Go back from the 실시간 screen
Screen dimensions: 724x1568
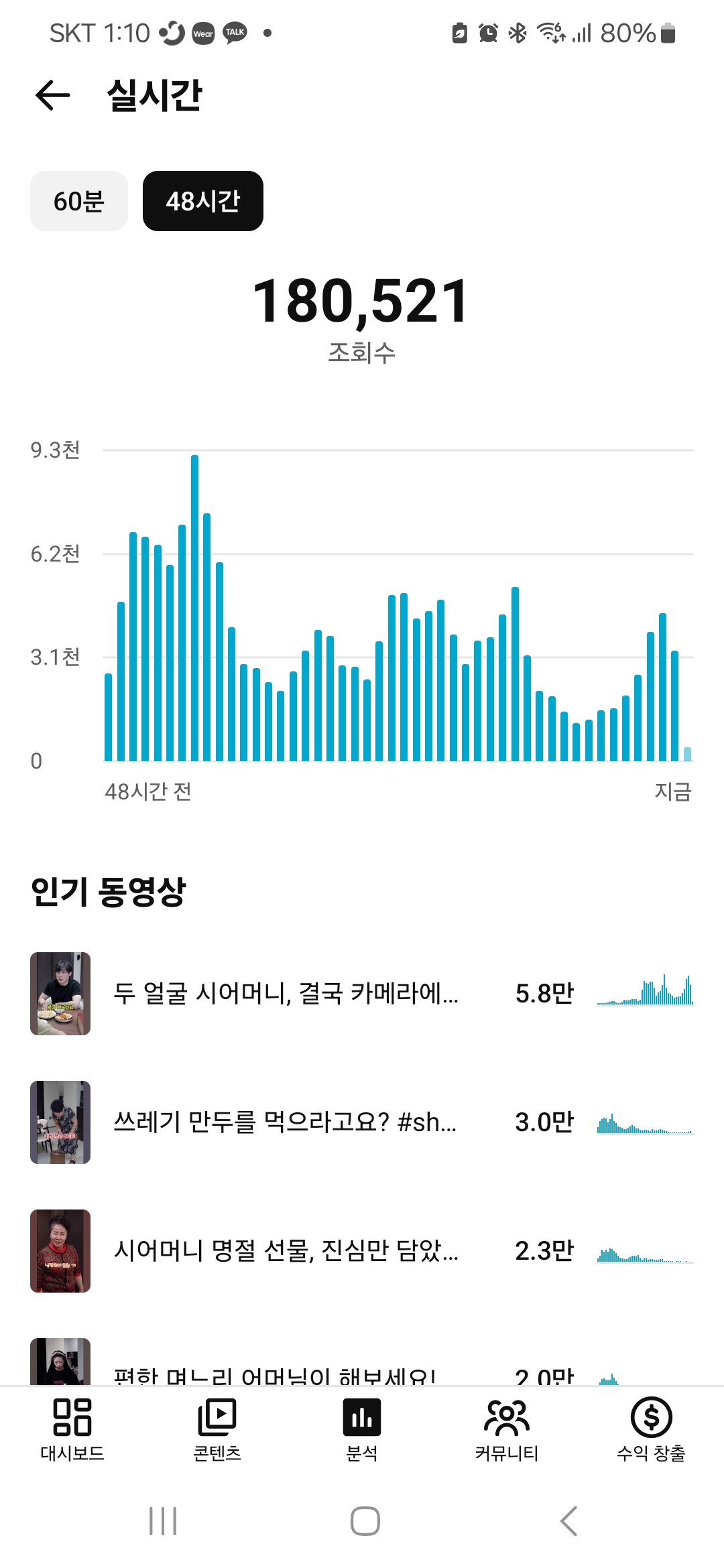coord(52,94)
